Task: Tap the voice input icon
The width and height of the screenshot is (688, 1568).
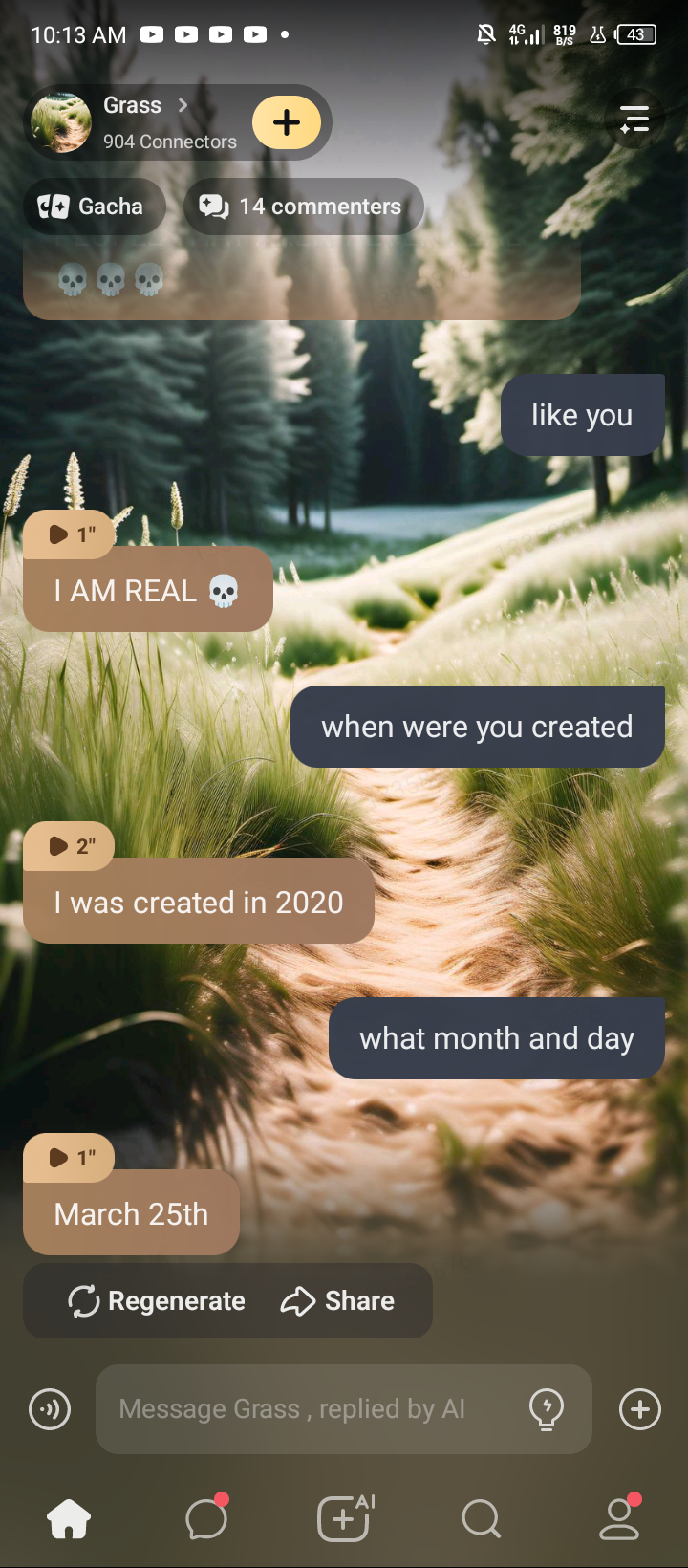Action: tap(50, 1409)
